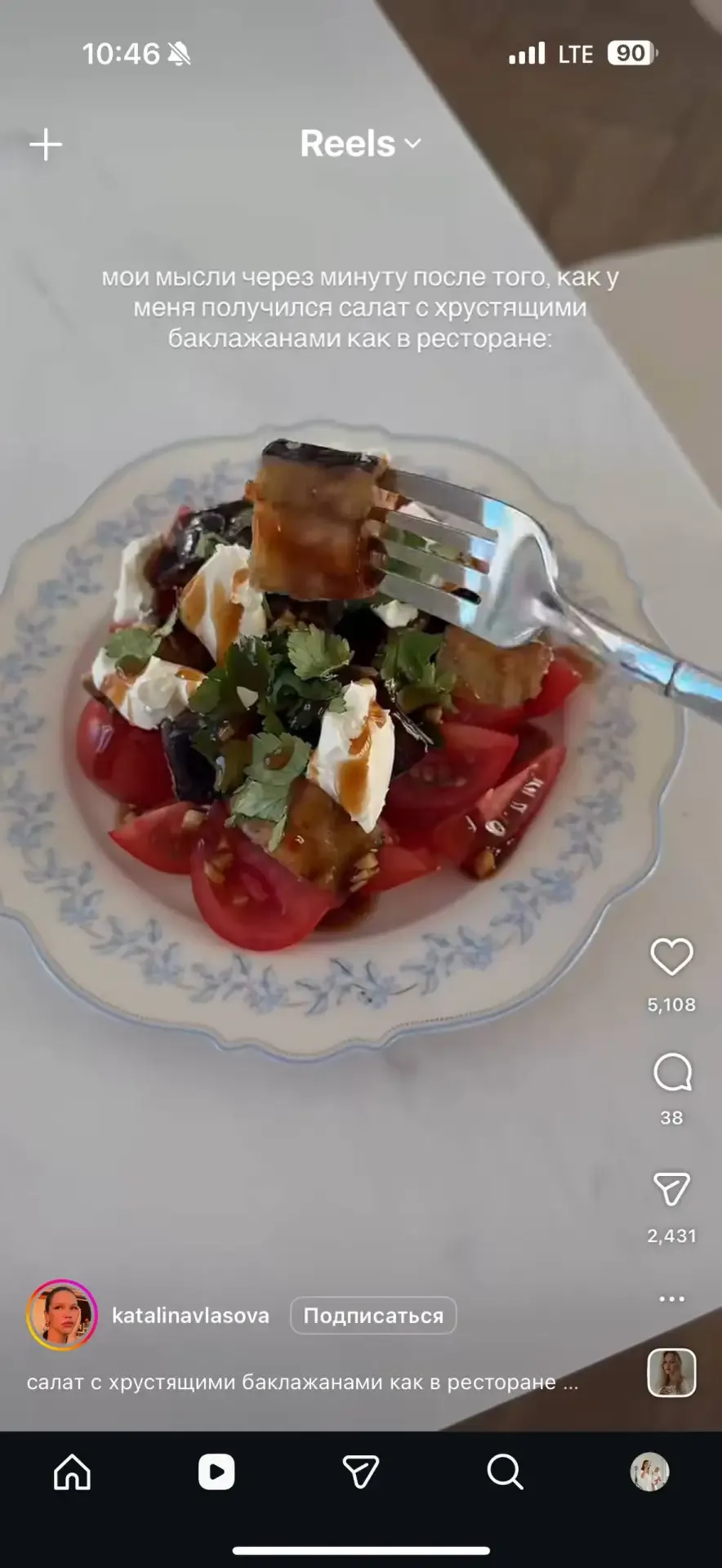Open my profile tab
Image resolution: width=722 pixels, height=1568 pixels.
[x=649, y=1472]
